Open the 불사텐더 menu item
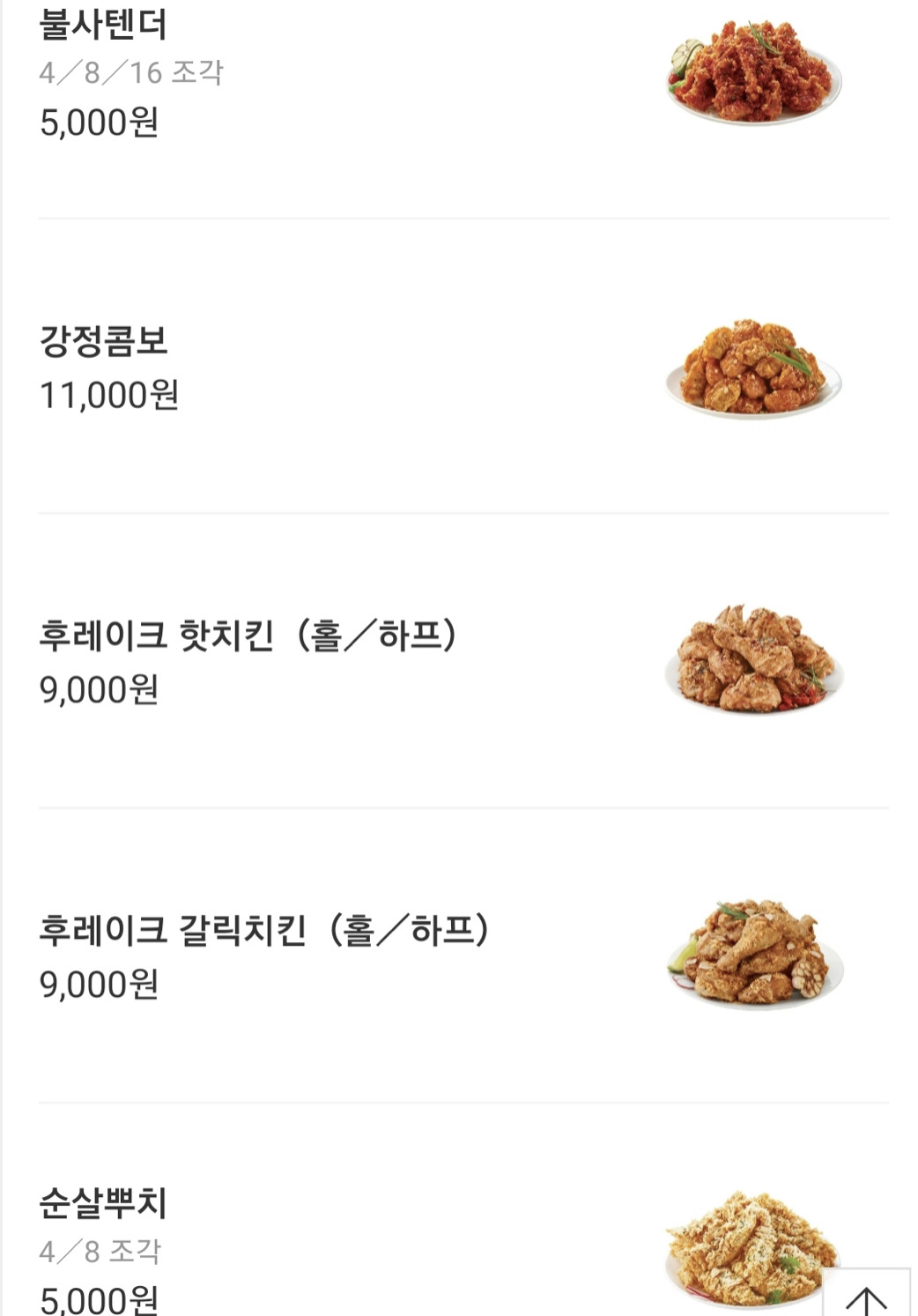 click(x=104, y=25)
